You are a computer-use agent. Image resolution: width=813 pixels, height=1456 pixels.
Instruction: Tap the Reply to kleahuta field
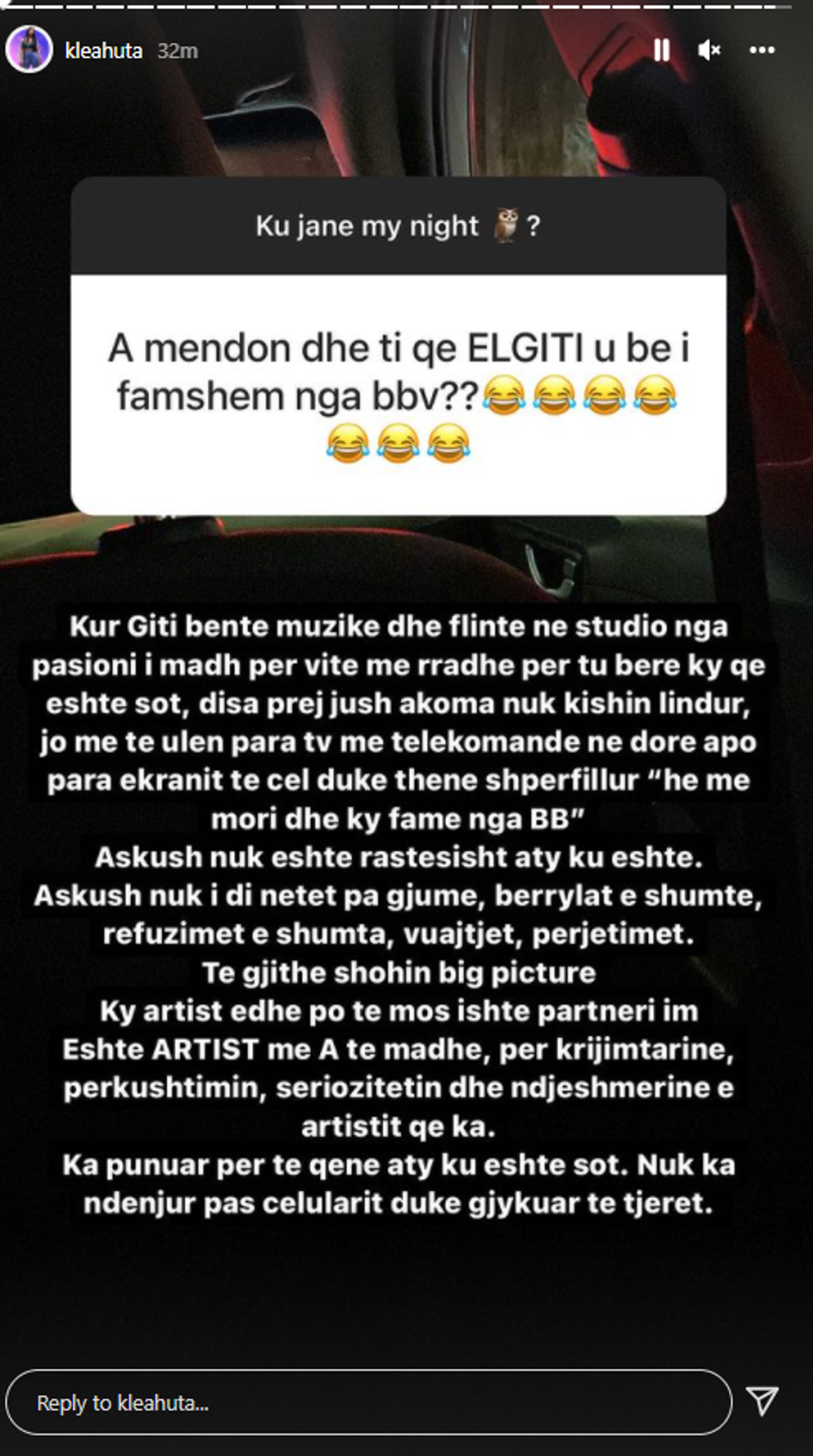tap(368, 1402)
